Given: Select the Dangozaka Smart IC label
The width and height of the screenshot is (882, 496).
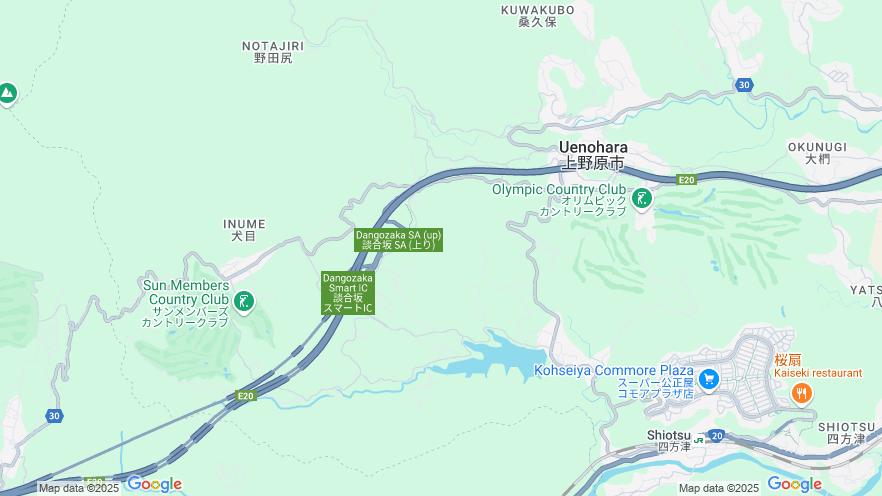Looking at the screenshot, I should tap(347, 293).
